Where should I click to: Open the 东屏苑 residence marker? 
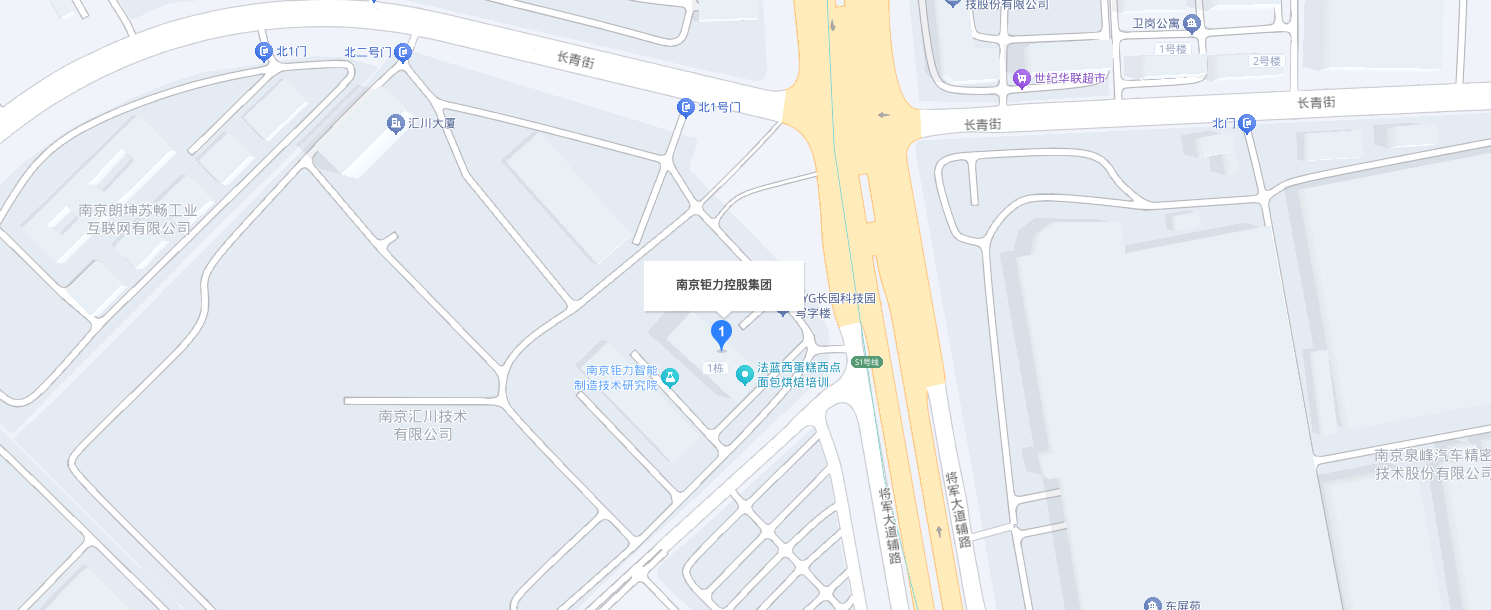tap(1152, 604)
